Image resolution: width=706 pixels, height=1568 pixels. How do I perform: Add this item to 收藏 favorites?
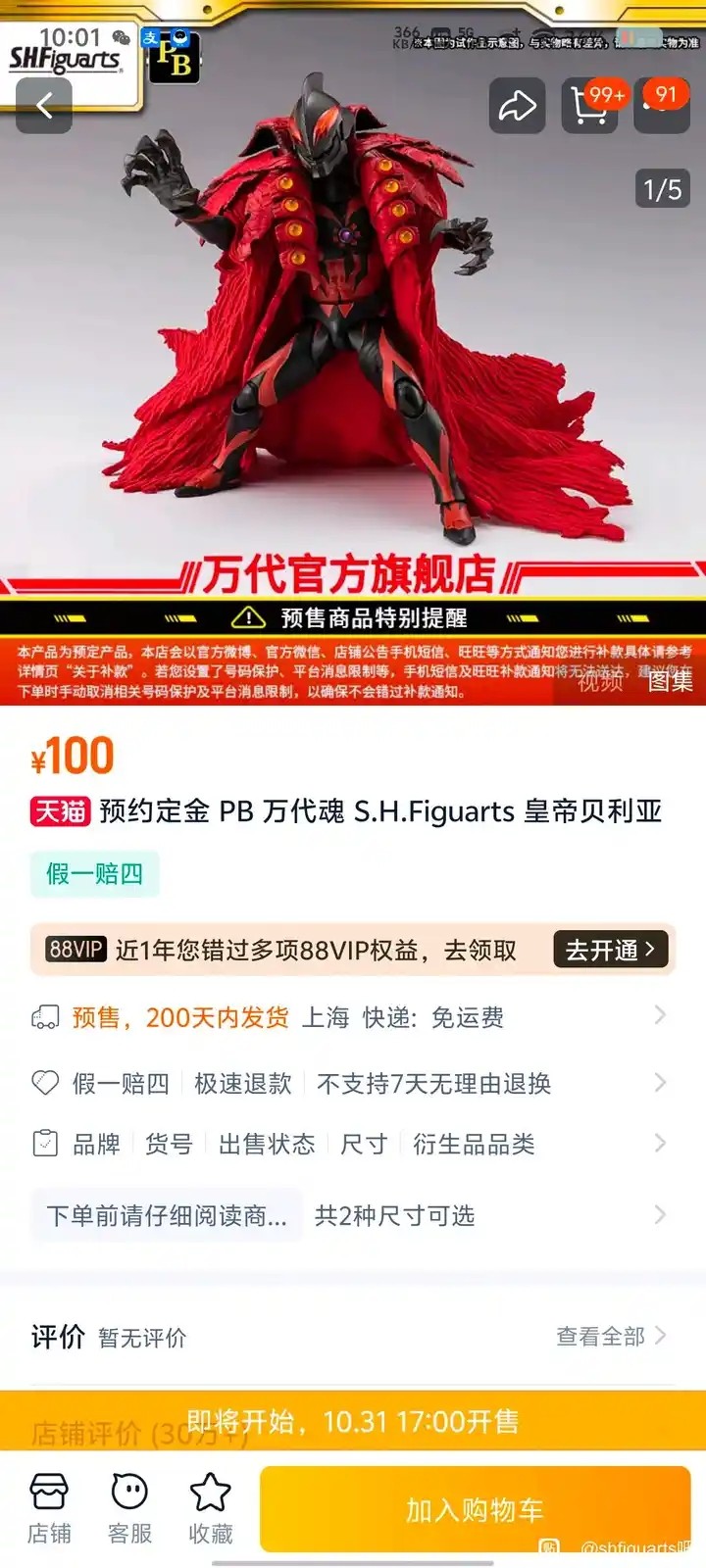tap(210, 1509)
